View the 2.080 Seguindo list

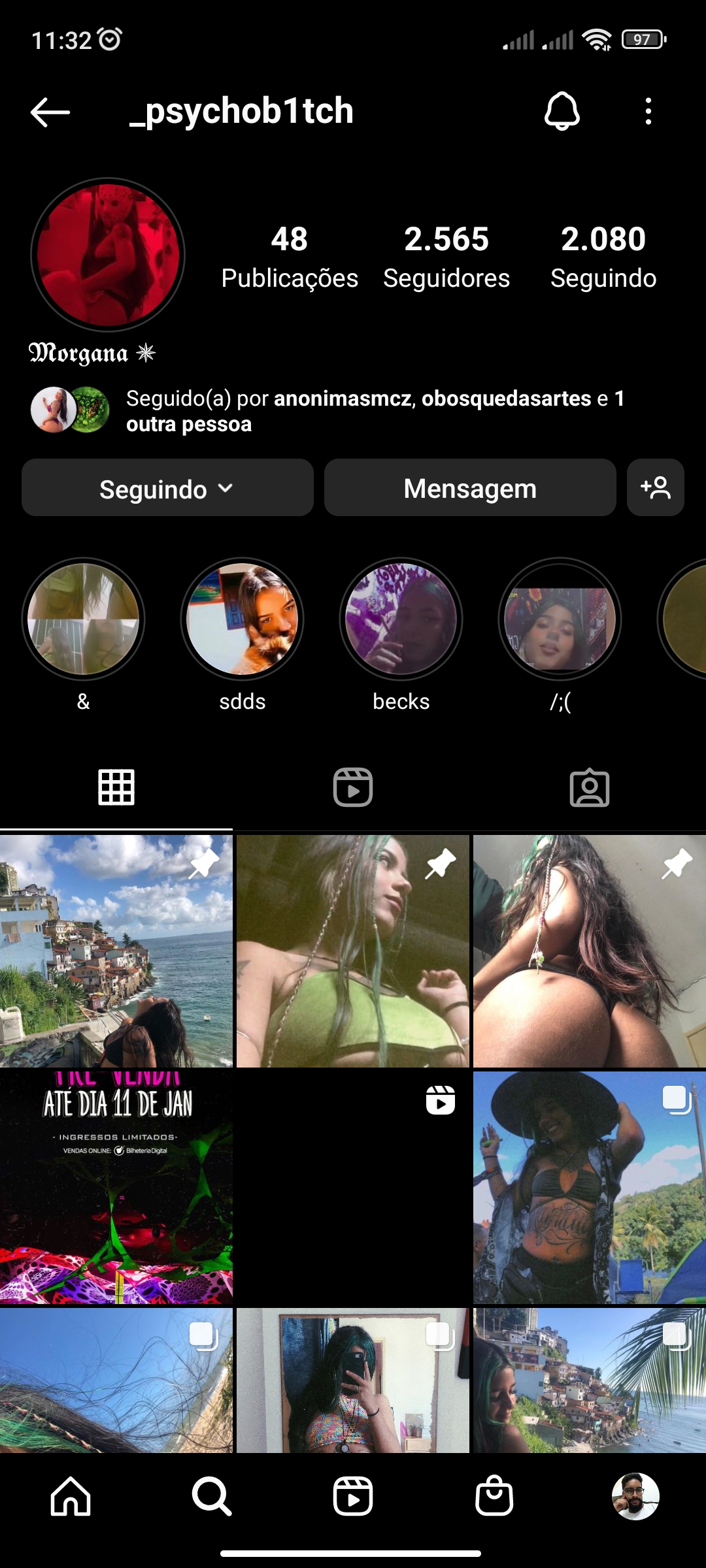(x=603, y=256)
